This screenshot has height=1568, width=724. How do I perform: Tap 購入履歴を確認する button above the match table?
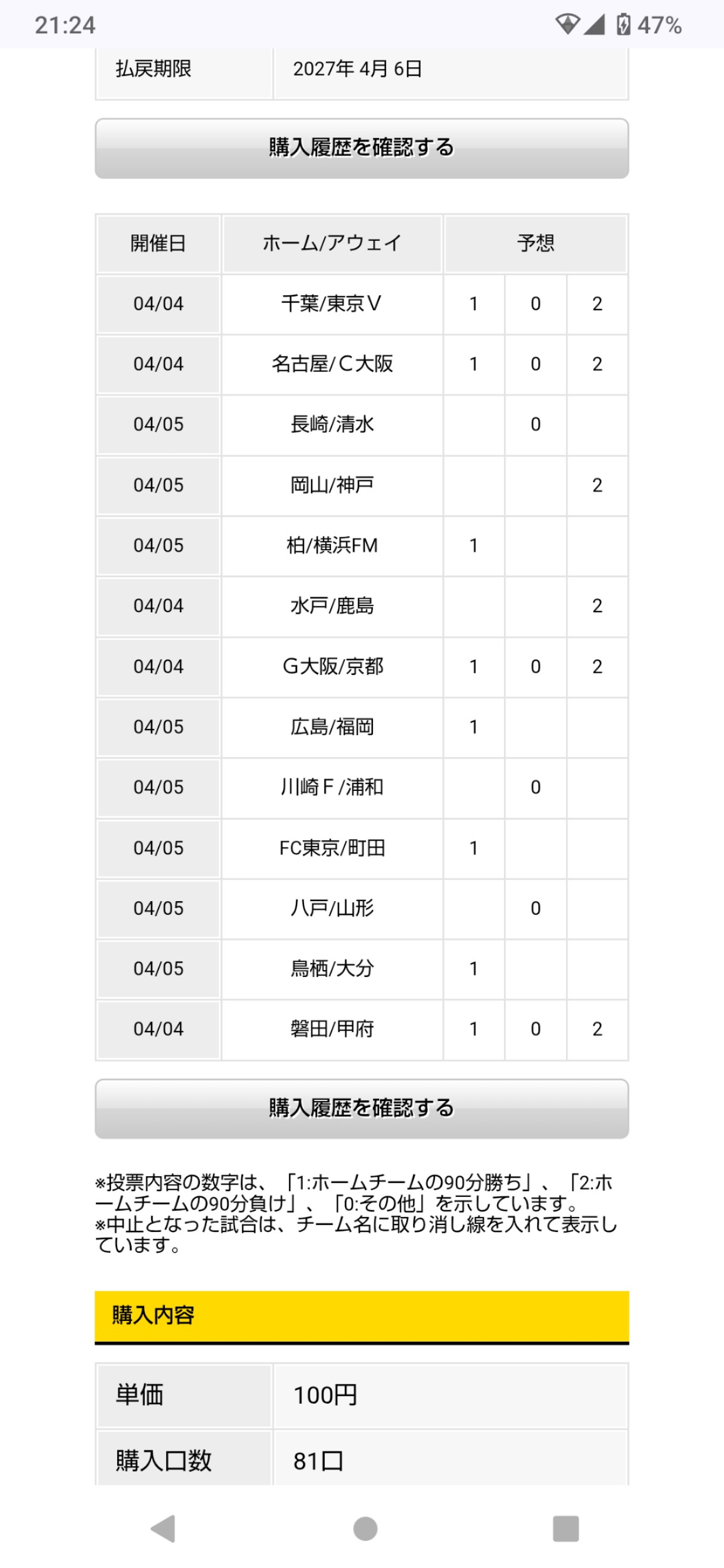point(361,148)
